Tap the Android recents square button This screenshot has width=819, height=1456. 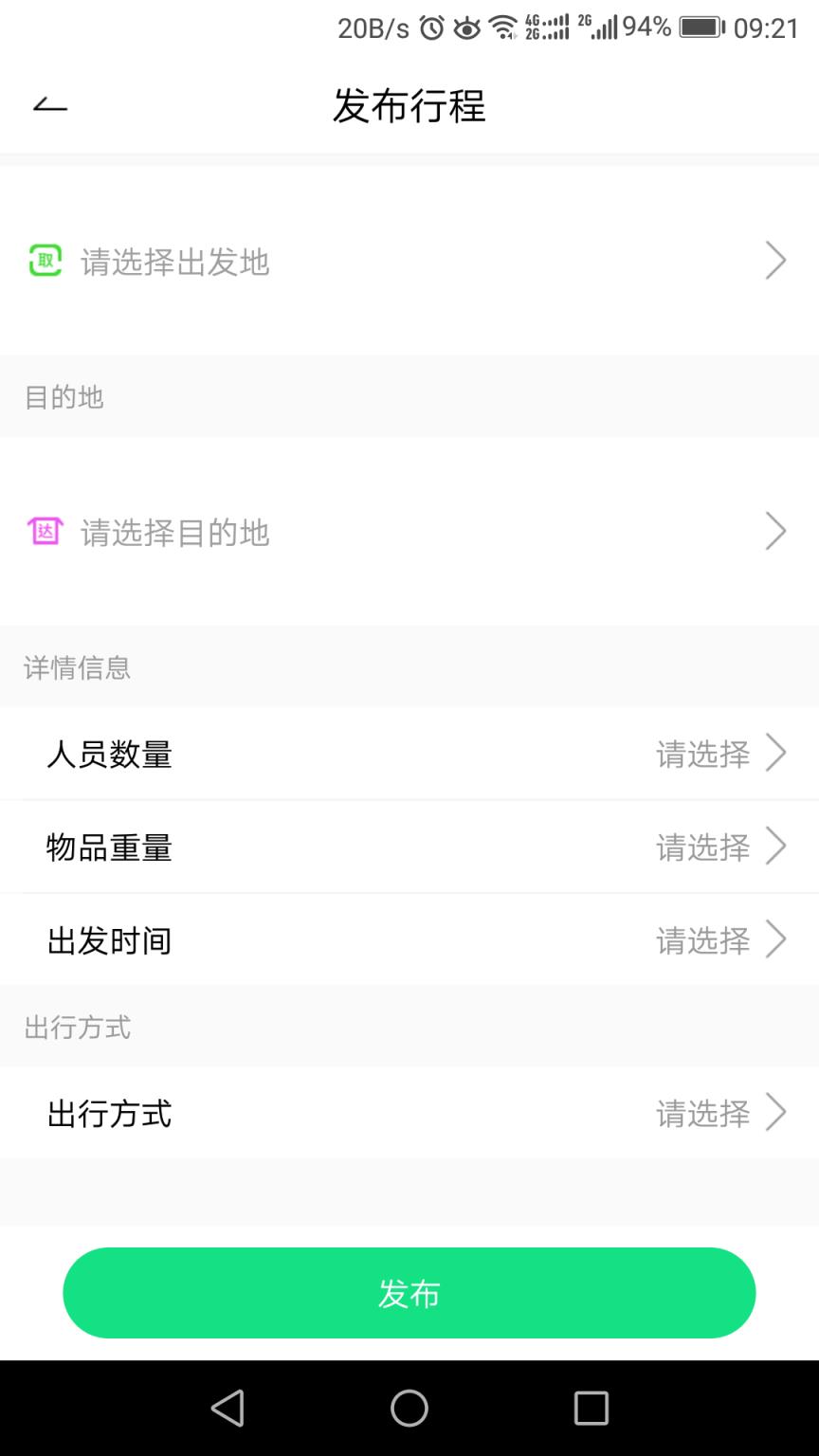pyautogui.click(x=591, y=1410)
